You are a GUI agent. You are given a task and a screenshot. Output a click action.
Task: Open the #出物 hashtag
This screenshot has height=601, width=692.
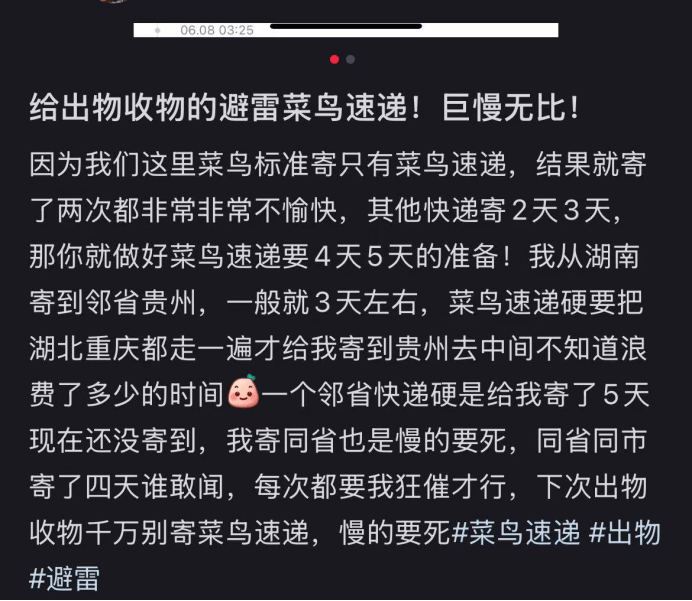coord(624,532)
